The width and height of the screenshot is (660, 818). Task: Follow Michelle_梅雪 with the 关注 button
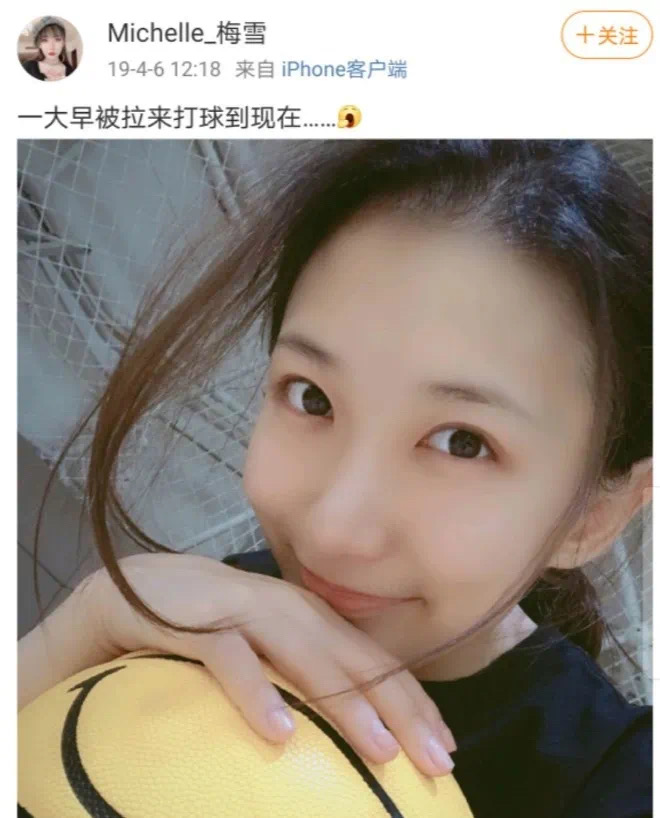click(605, 37)
